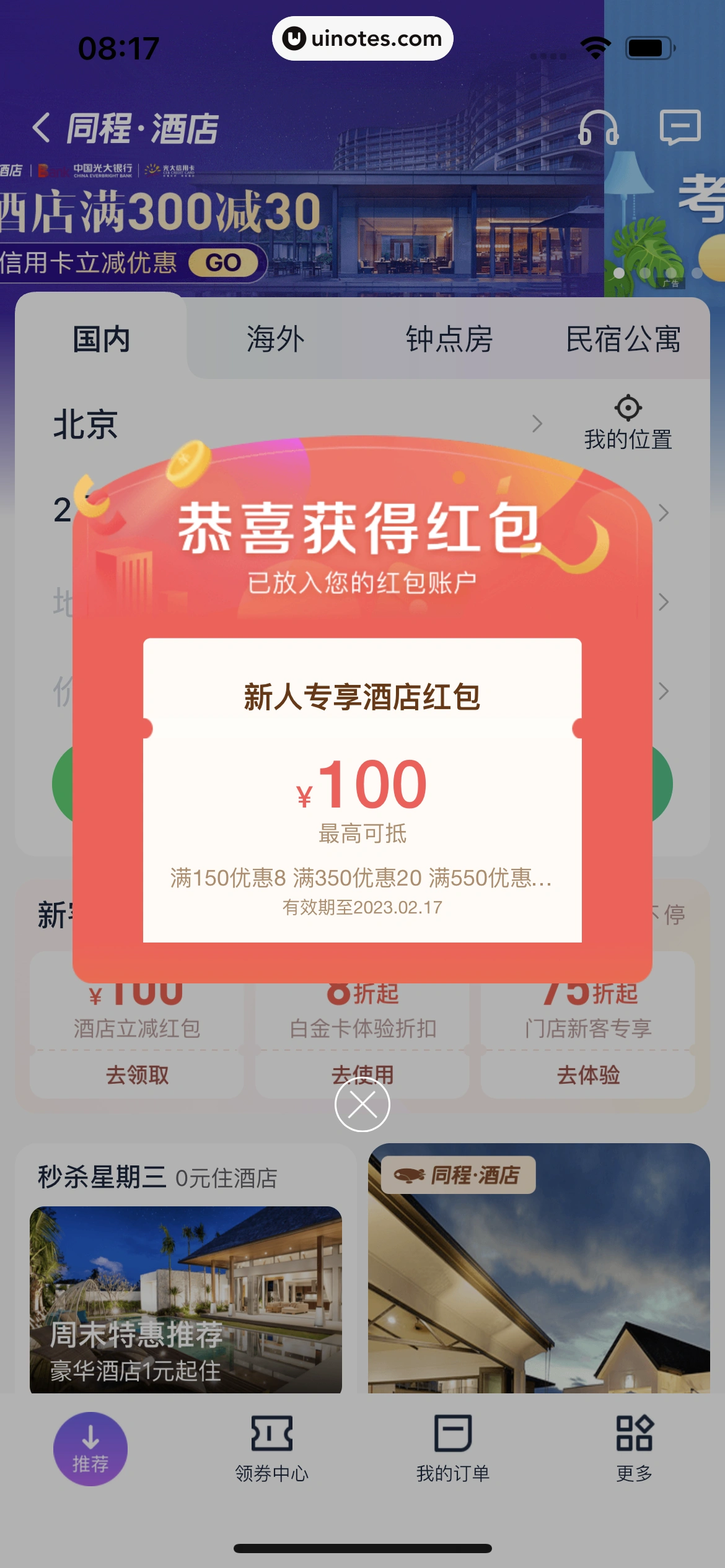Close the red packet popup
The width and height of the screenshot is (725, 1568).
point(362,1104)
